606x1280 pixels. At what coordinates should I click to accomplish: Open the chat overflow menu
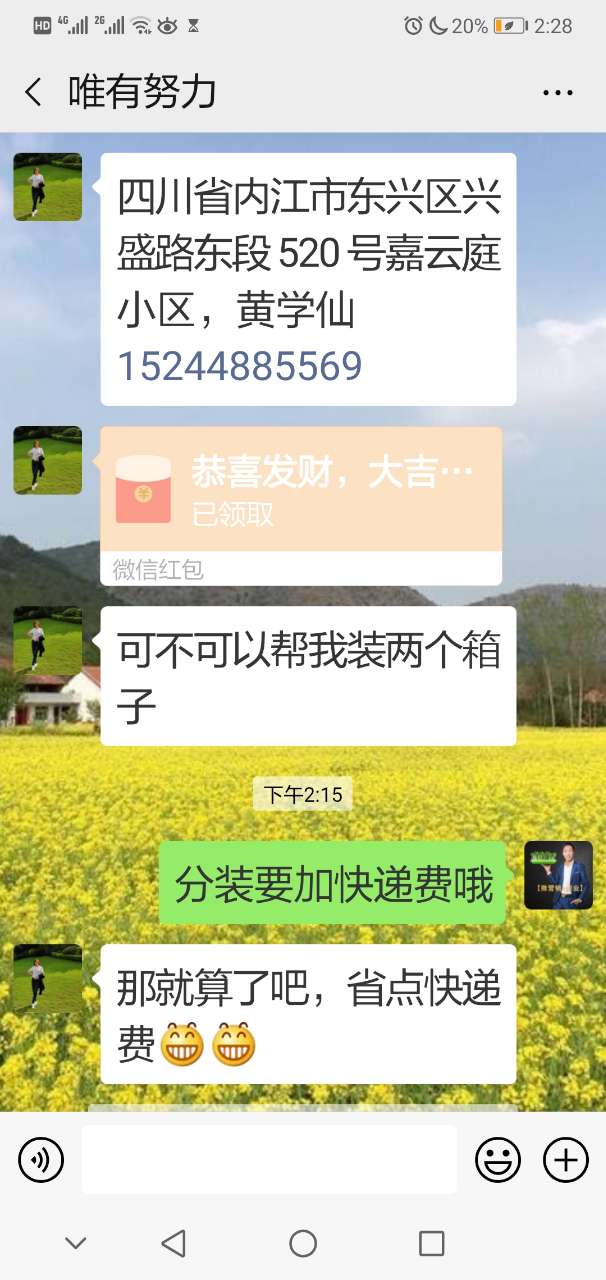(x=557, y=93)
